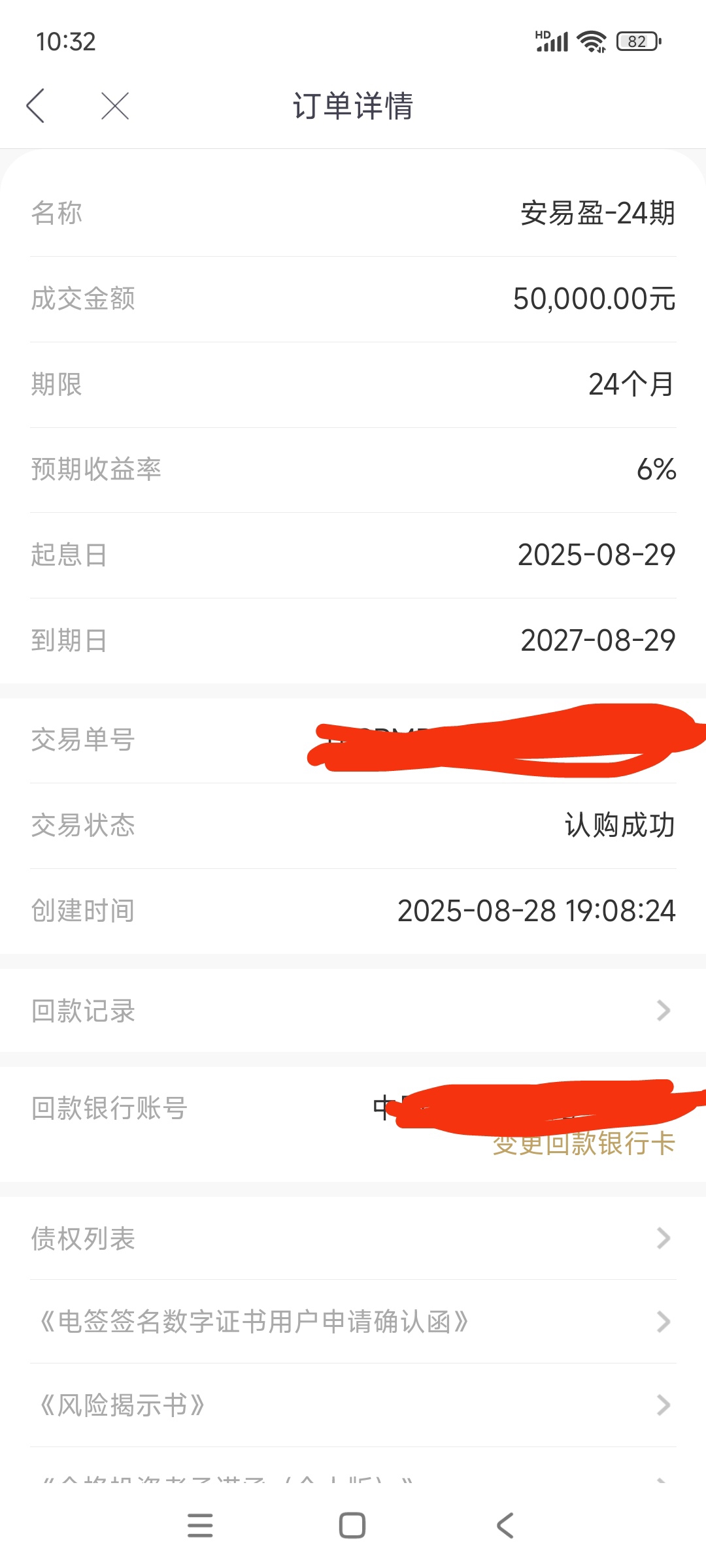The image size is (706, 1568).
Task: Tap the system home button
Action: [x=352, y=1526]
